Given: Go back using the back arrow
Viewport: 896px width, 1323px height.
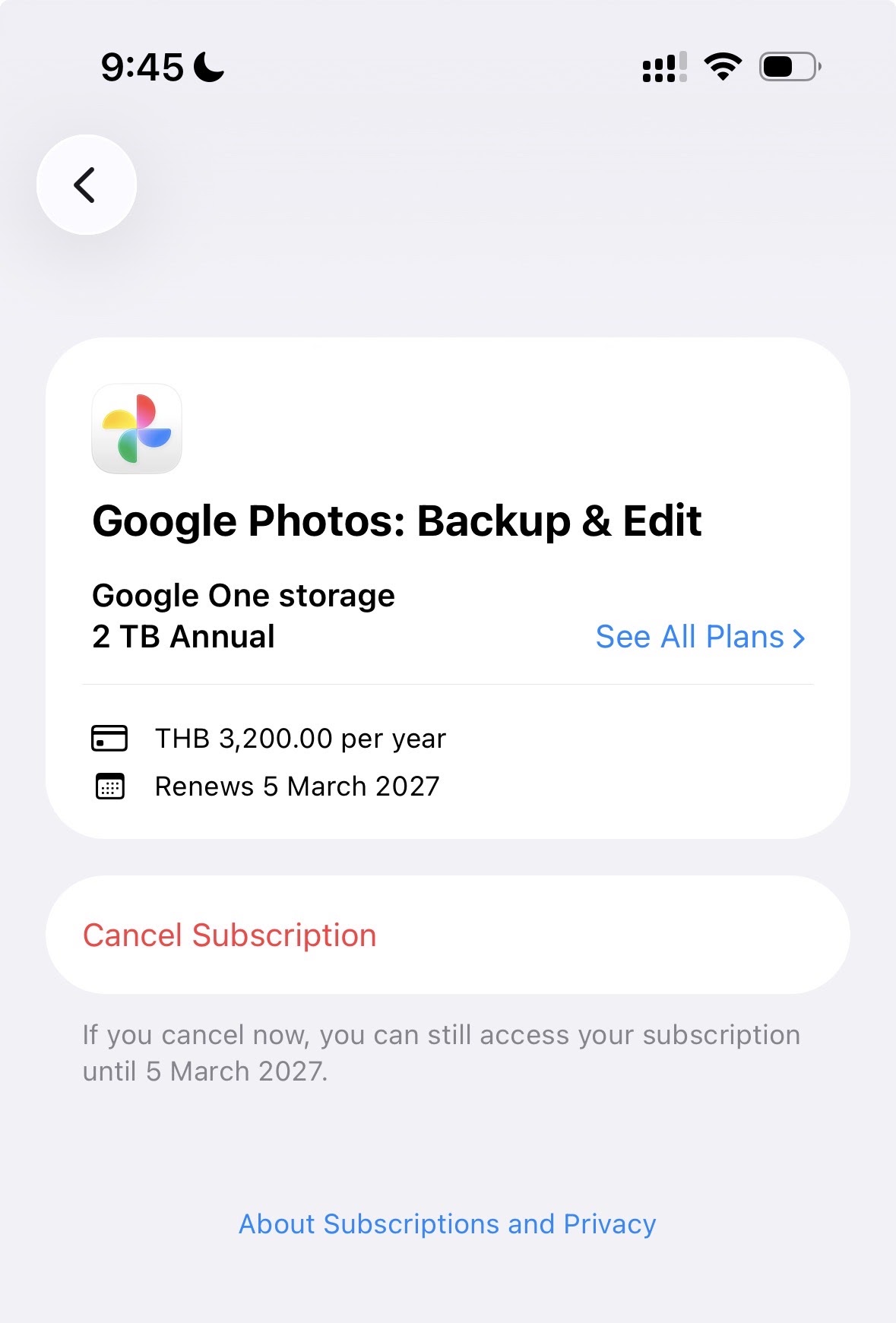Looking at the screenshot, I should click(86, 185).
